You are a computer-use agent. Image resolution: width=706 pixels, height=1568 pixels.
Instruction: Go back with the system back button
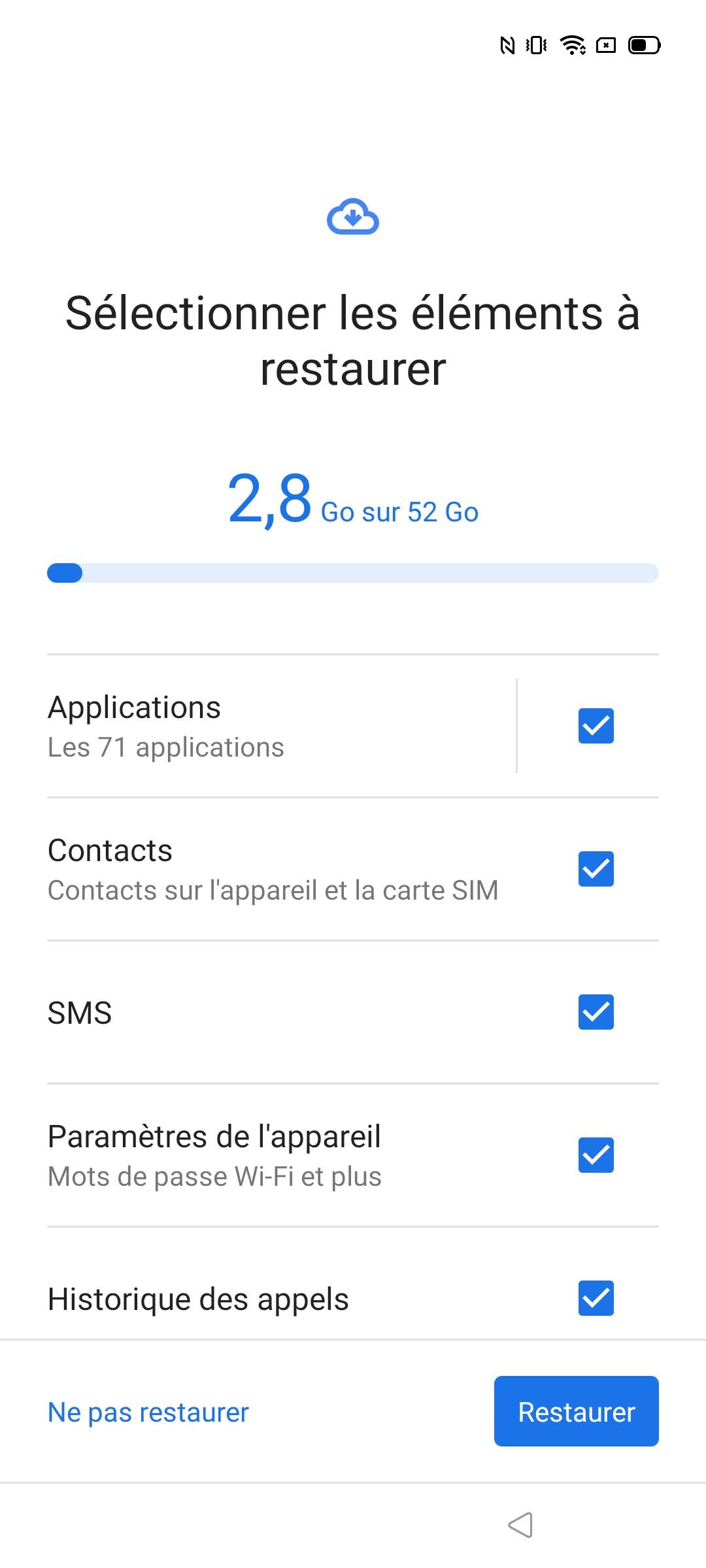[520, 1525]
